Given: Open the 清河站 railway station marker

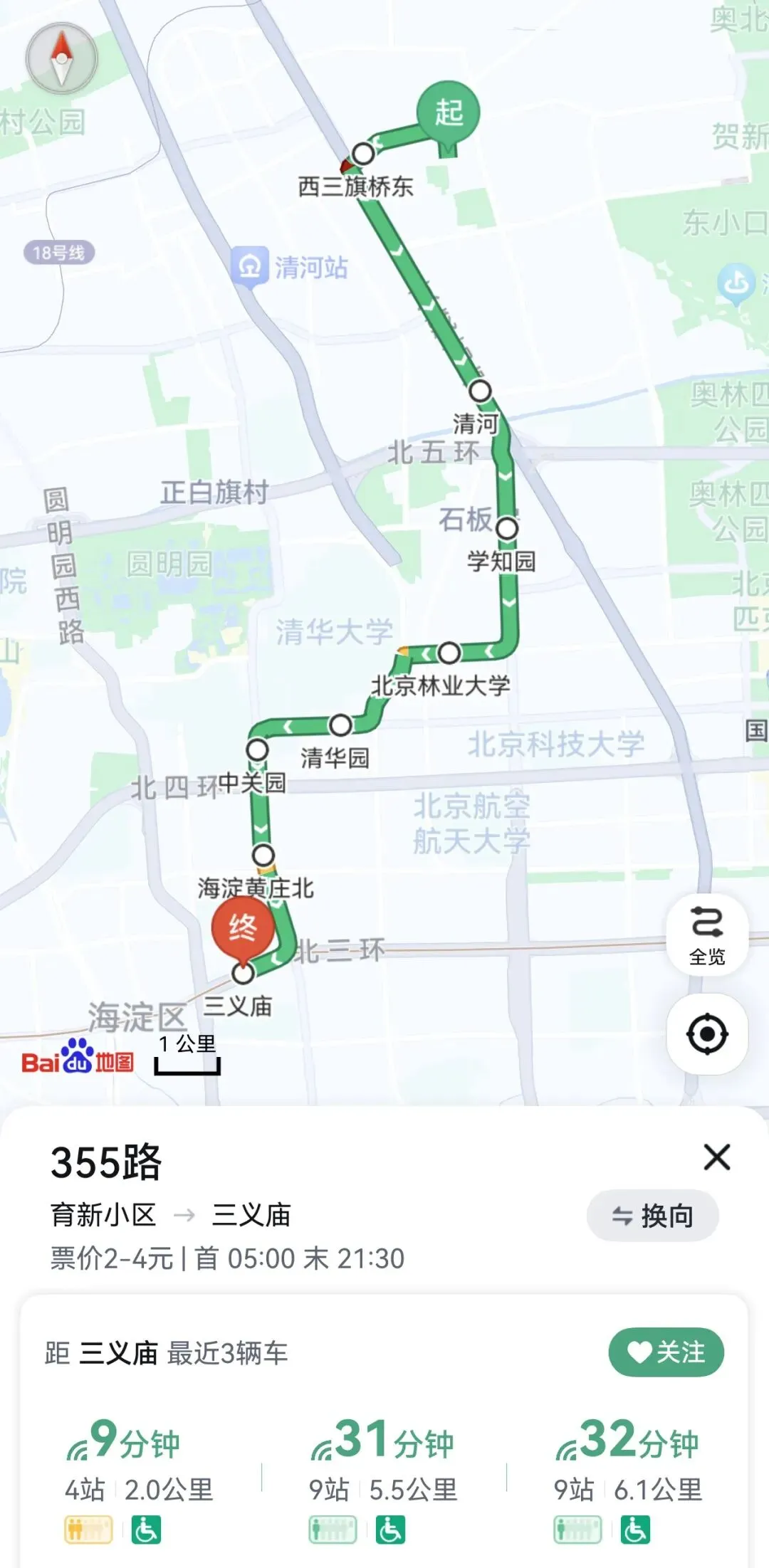Looking at the screenshot, I should tap(250, 268).
